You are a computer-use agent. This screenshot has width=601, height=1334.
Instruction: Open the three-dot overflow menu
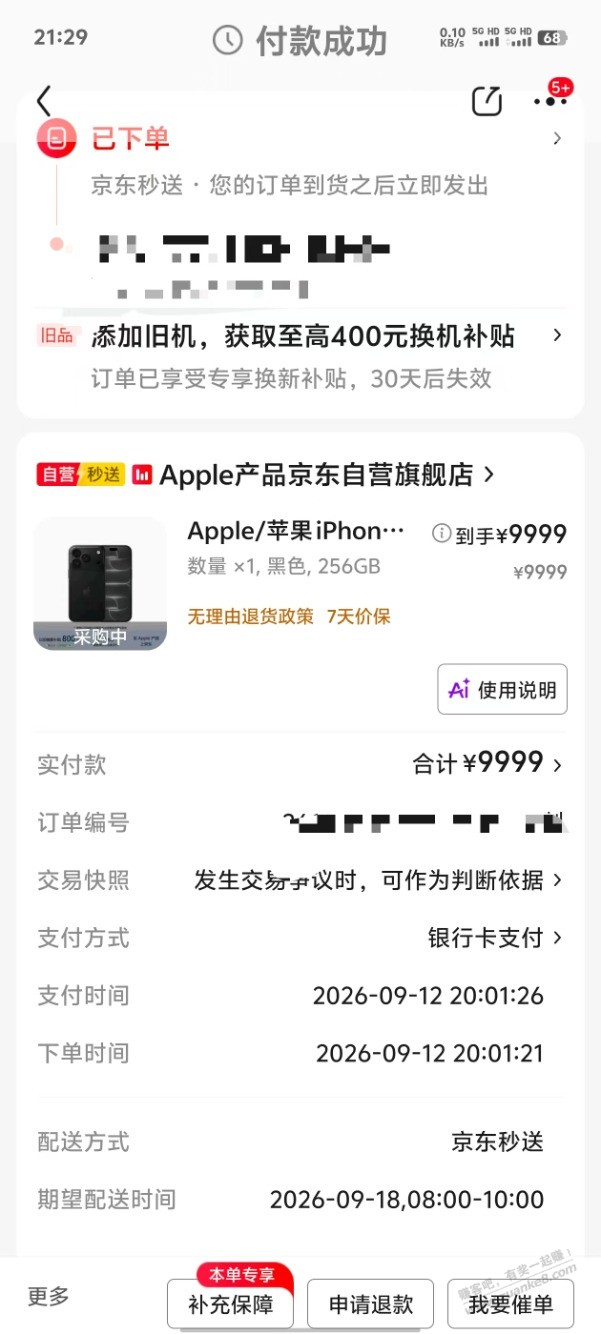click(x=550, y=101)
